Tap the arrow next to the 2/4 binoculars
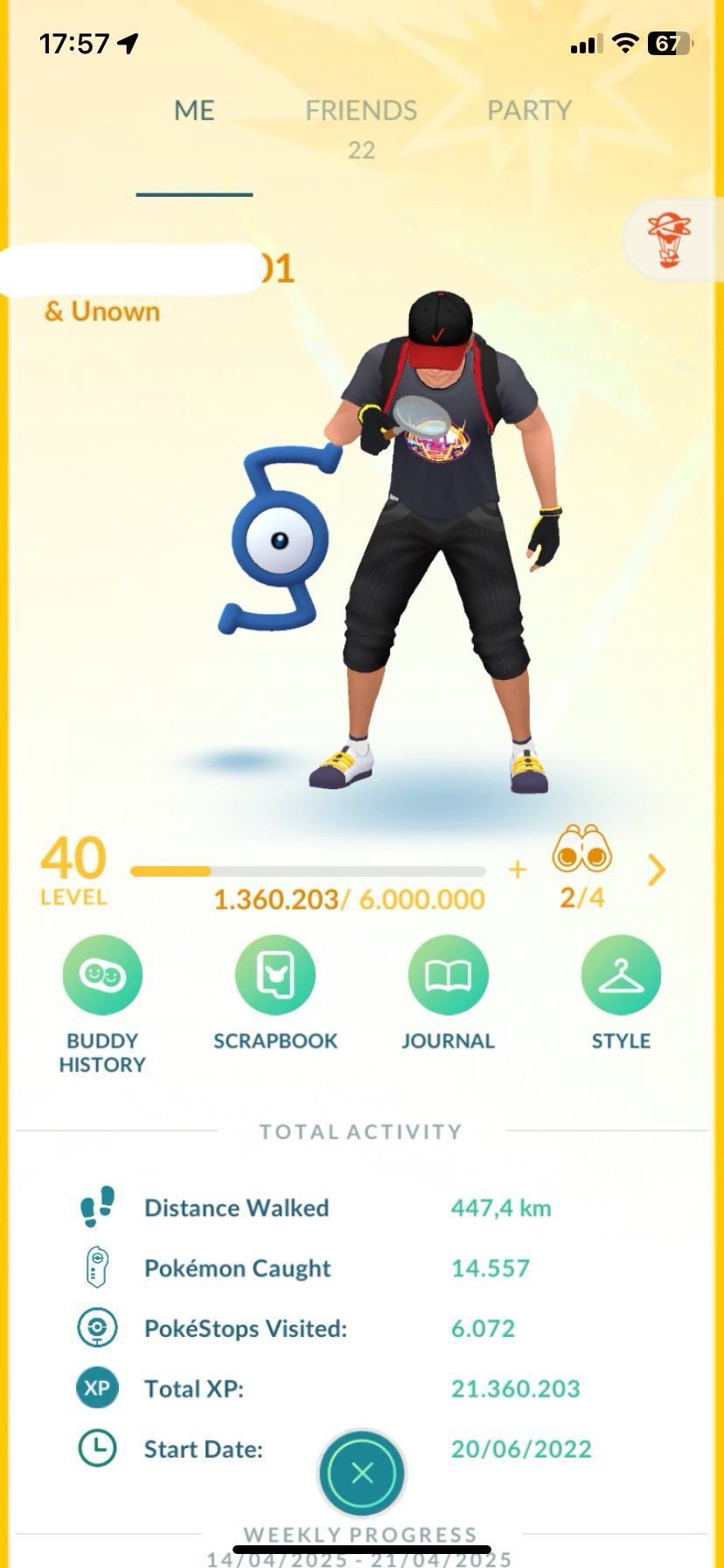The height and width of the screenshot is (1568, 724). tap(657, 870)
